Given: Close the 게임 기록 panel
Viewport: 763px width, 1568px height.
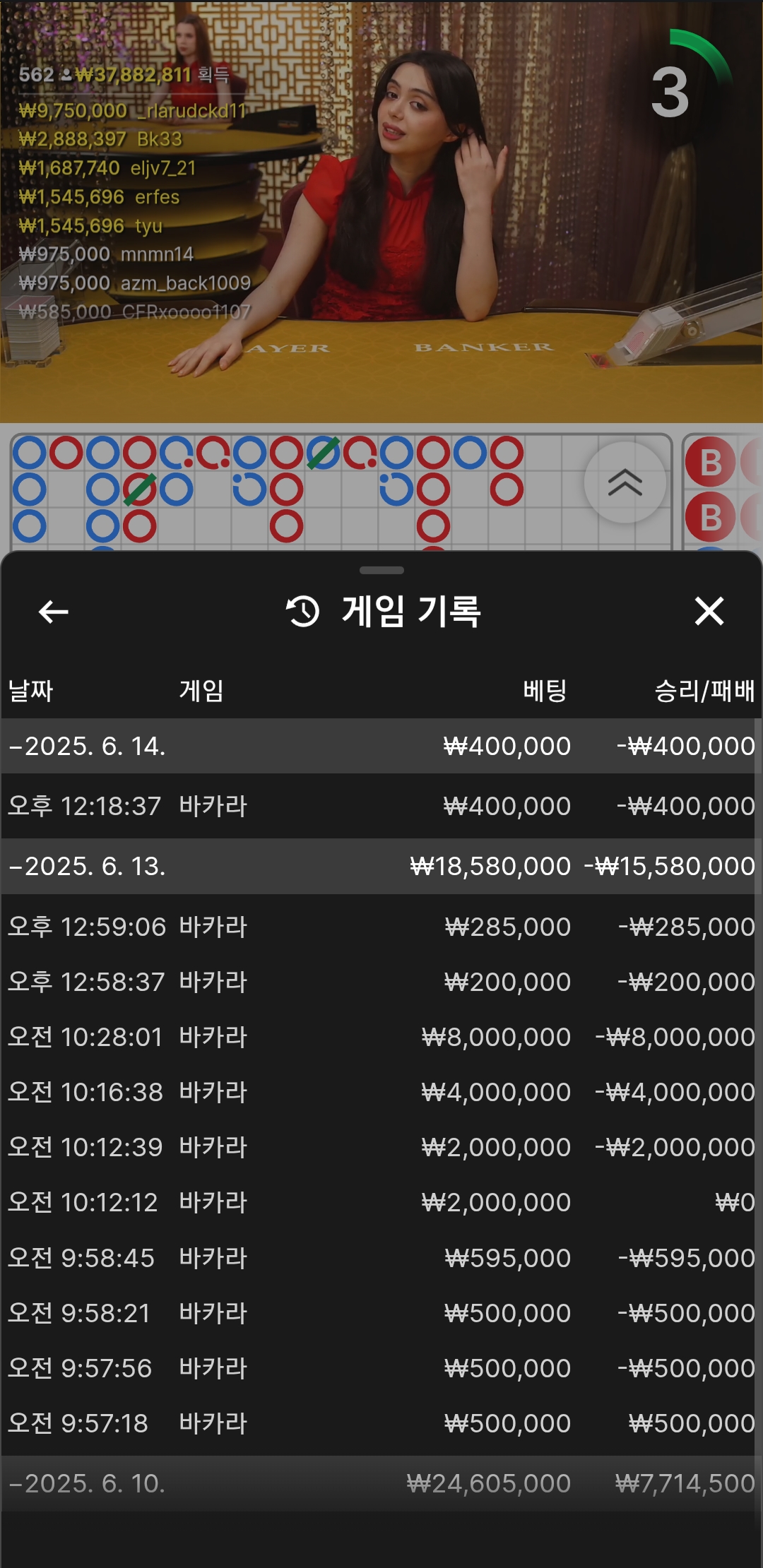Looking at the screenshot, I should click(x=709, y=611).
